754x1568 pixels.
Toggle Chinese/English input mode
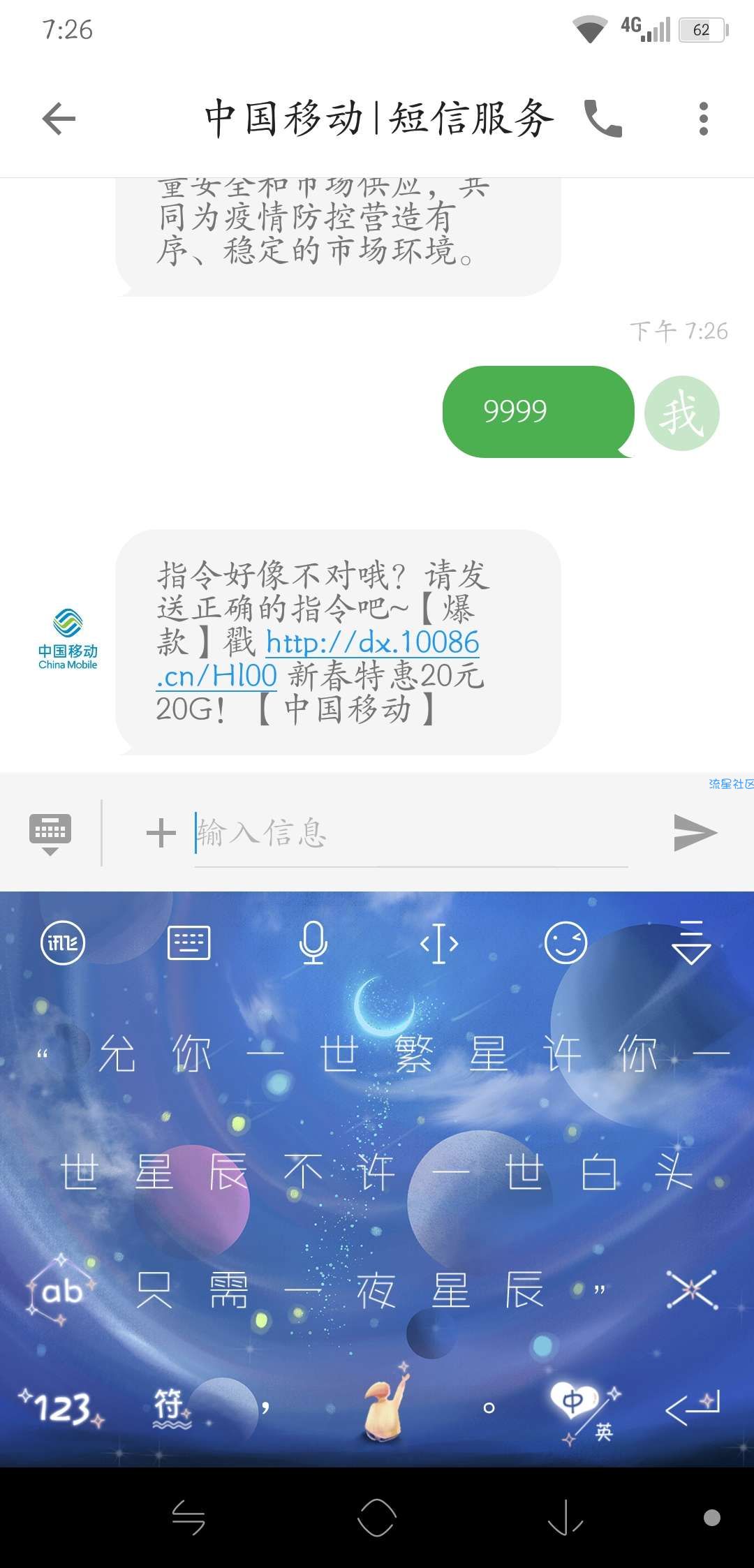pos(583,1407)
